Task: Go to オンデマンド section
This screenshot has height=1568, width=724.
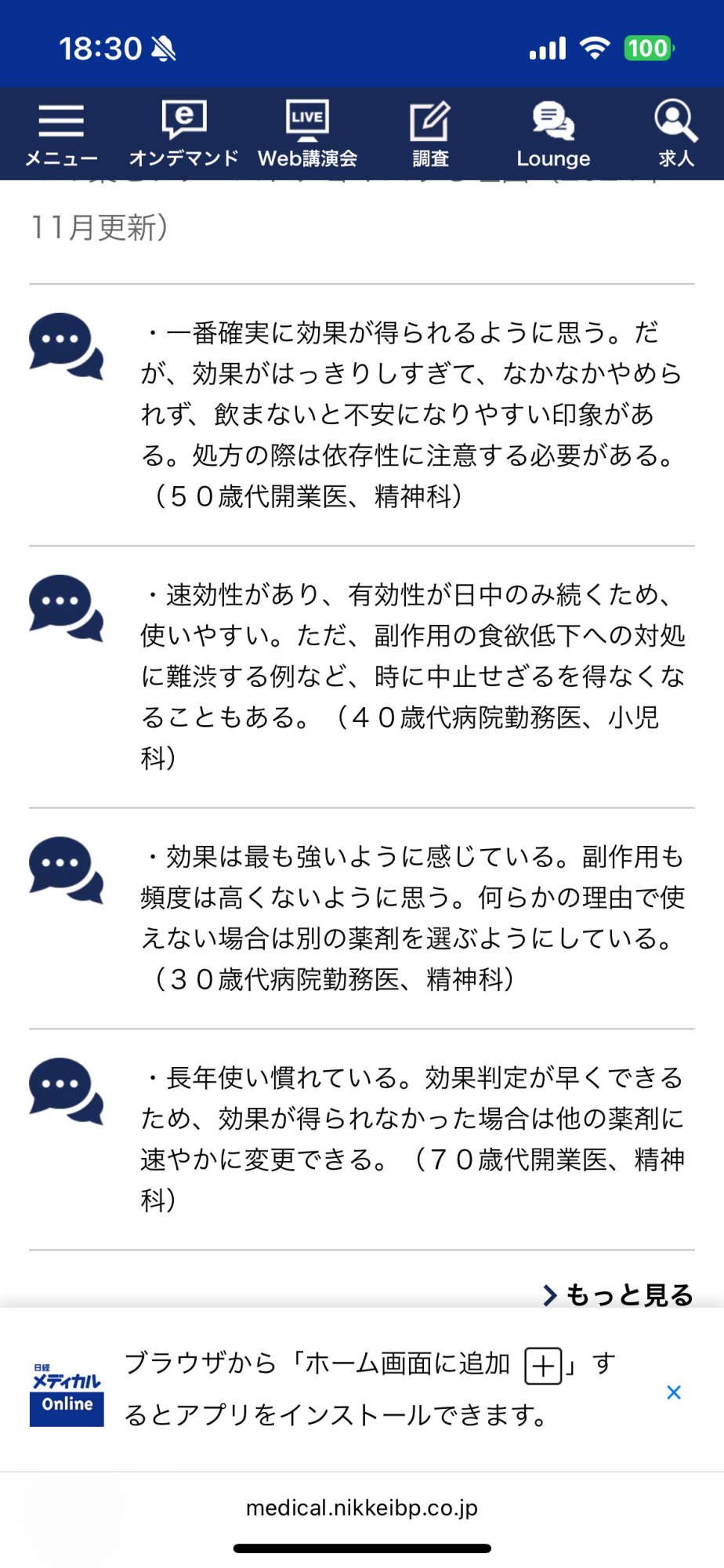Action: tap(183, 134)
